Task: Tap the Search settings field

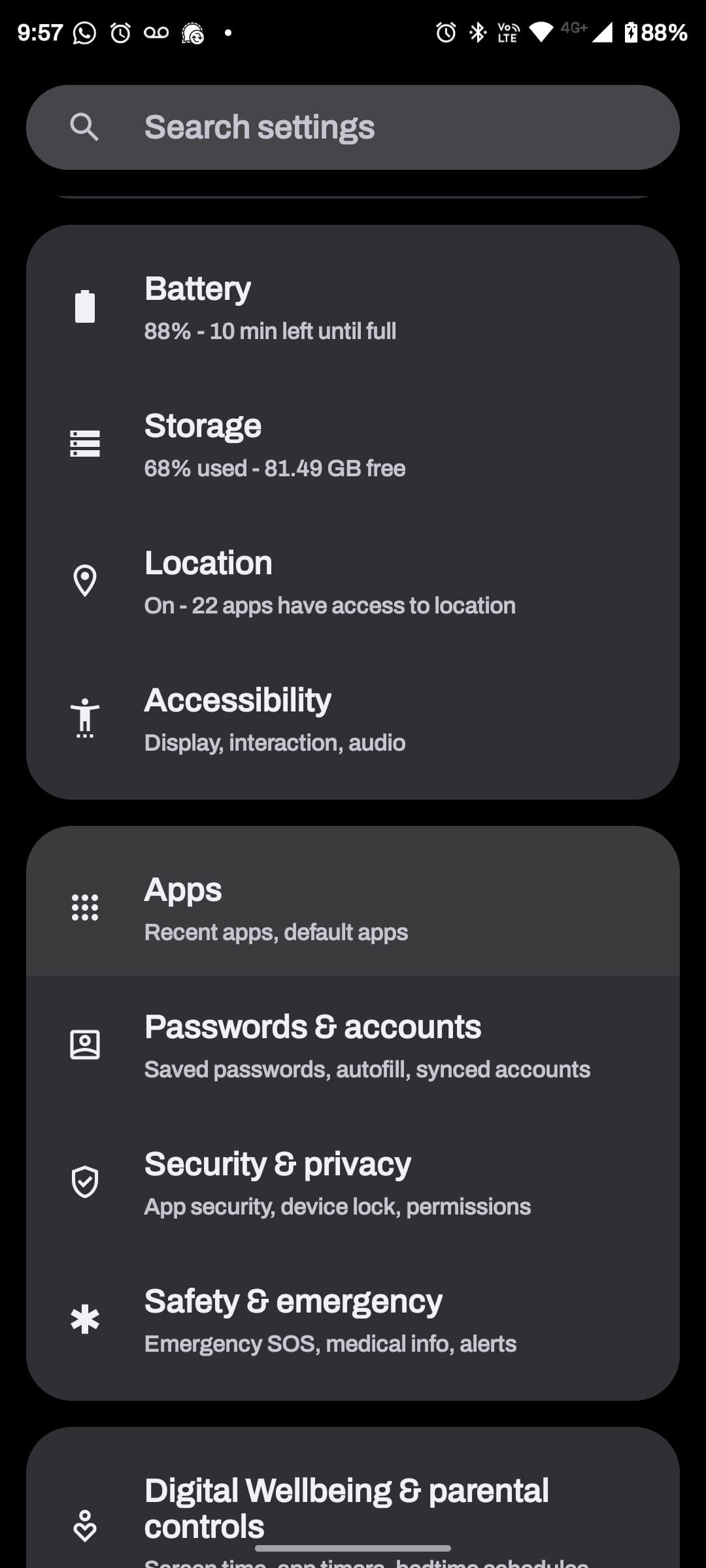Action: click(x=353, y=127)
